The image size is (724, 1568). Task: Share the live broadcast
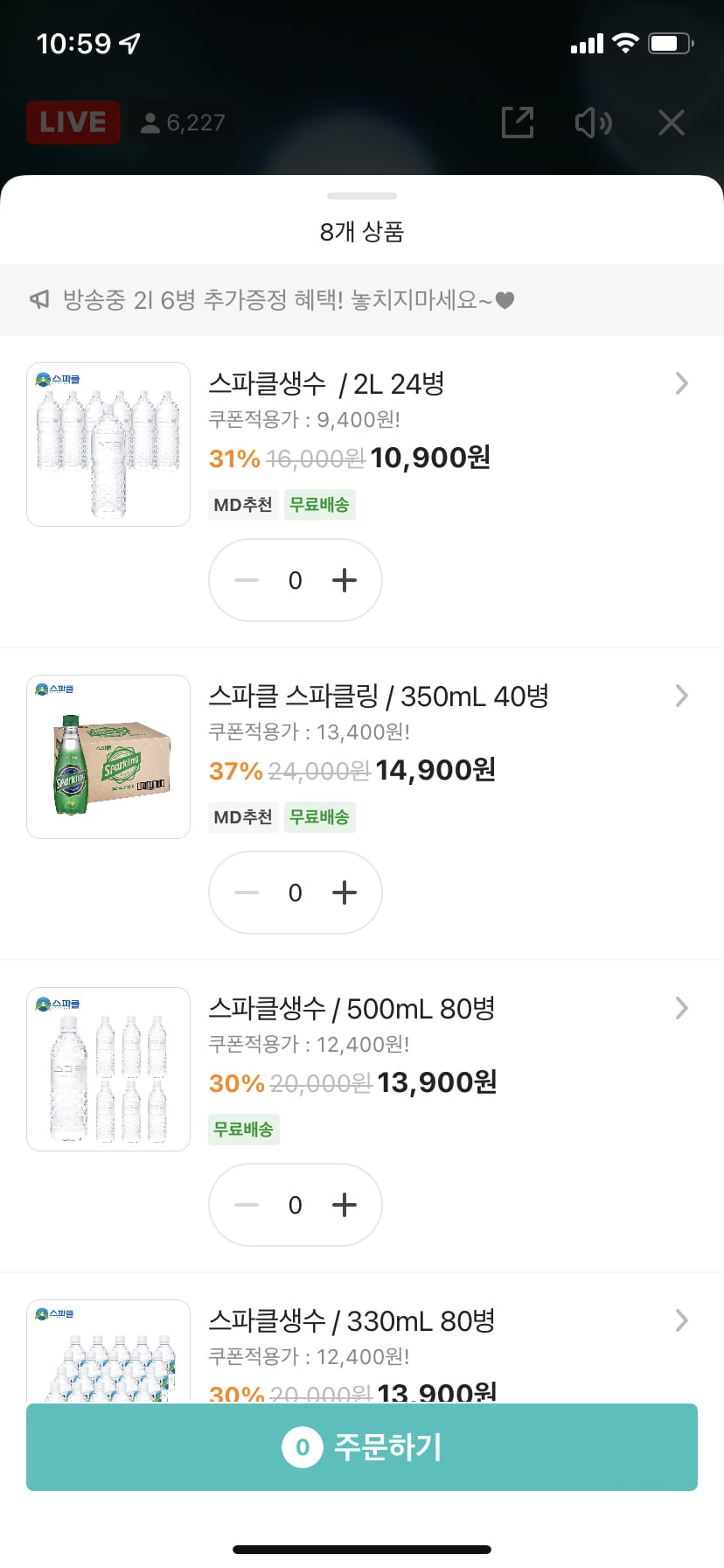tap(518, 122)
